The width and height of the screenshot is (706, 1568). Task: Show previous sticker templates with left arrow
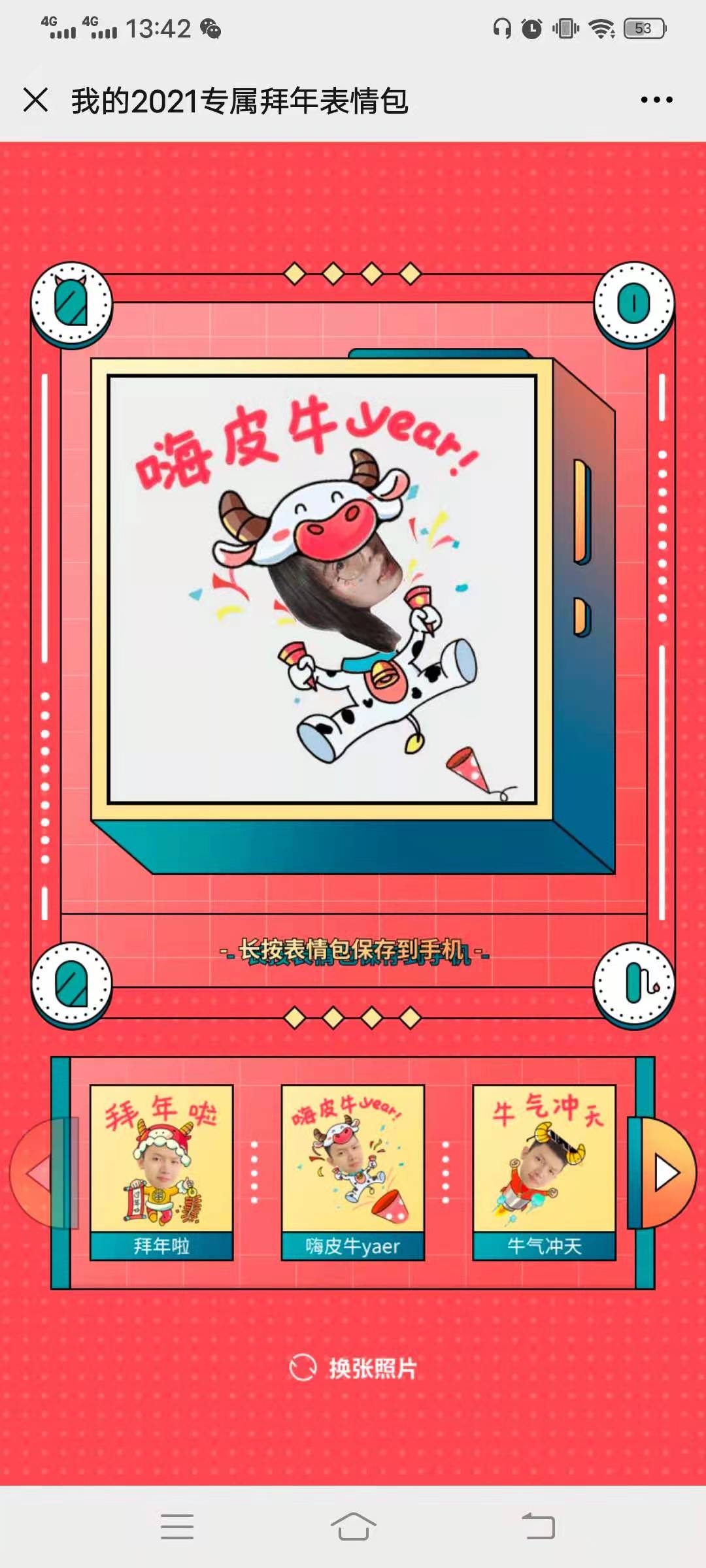point(41,1173)
